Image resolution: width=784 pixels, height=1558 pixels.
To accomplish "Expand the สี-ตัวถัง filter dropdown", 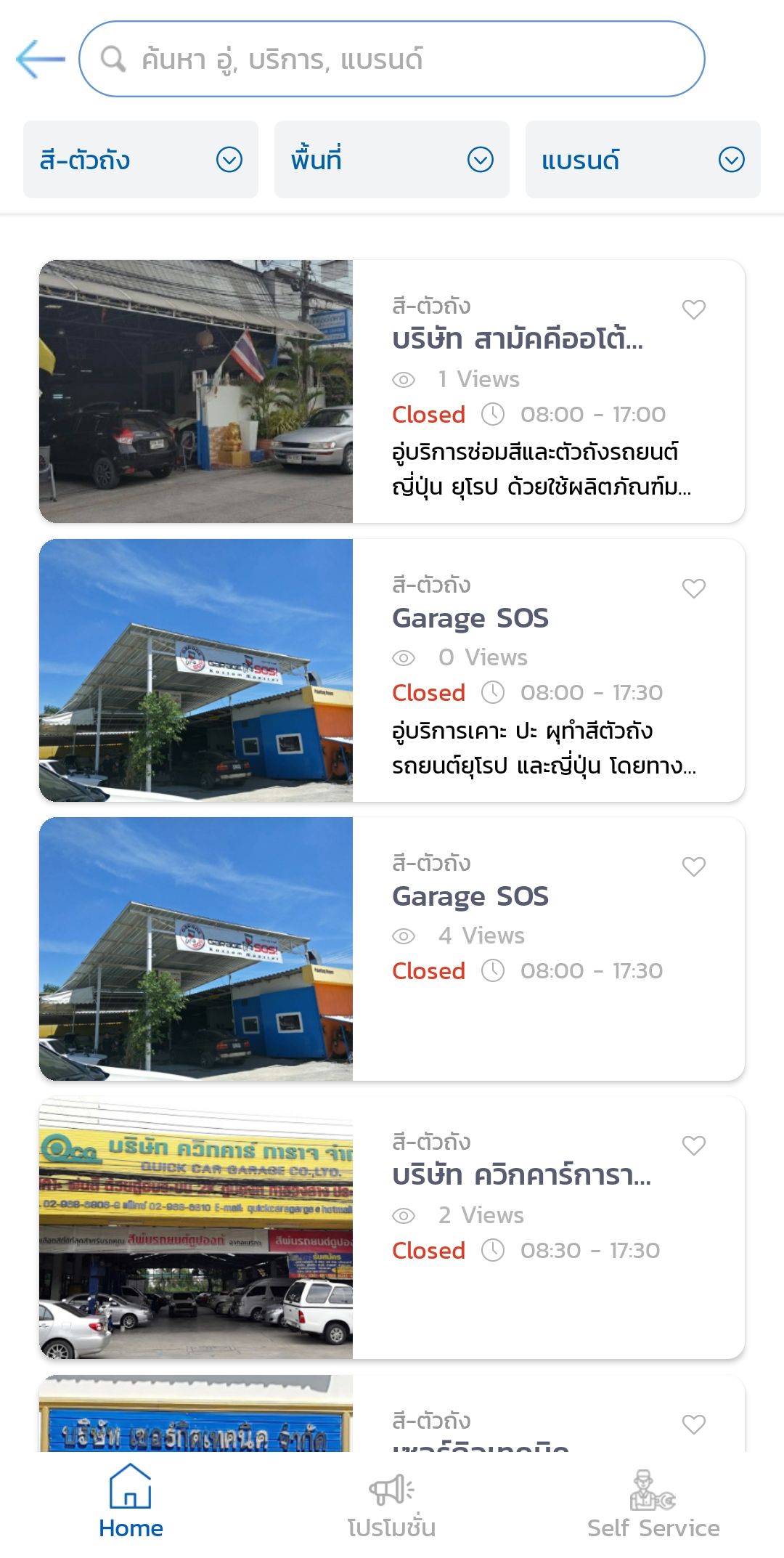I will click(x=141, y=159).
